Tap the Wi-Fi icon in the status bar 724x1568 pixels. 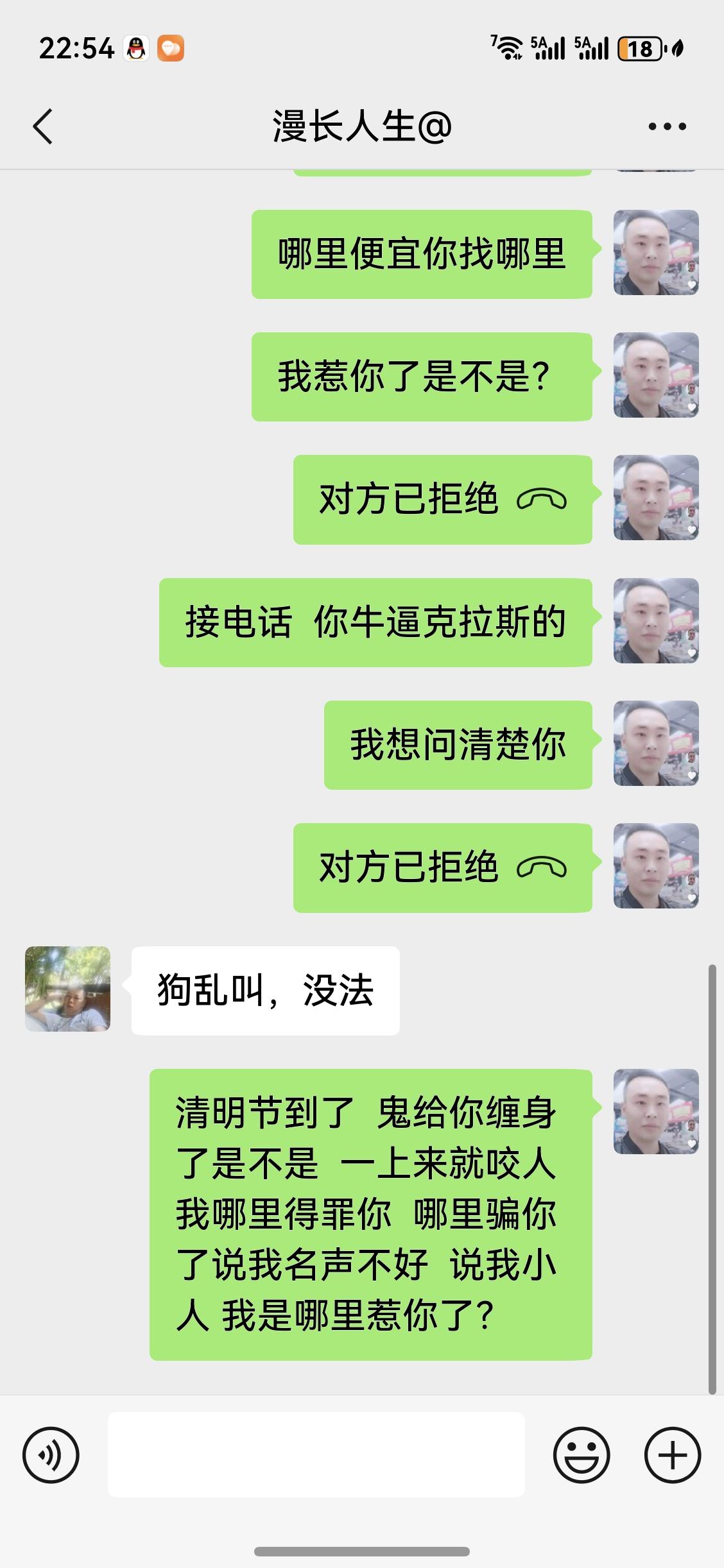coord(510,47)
